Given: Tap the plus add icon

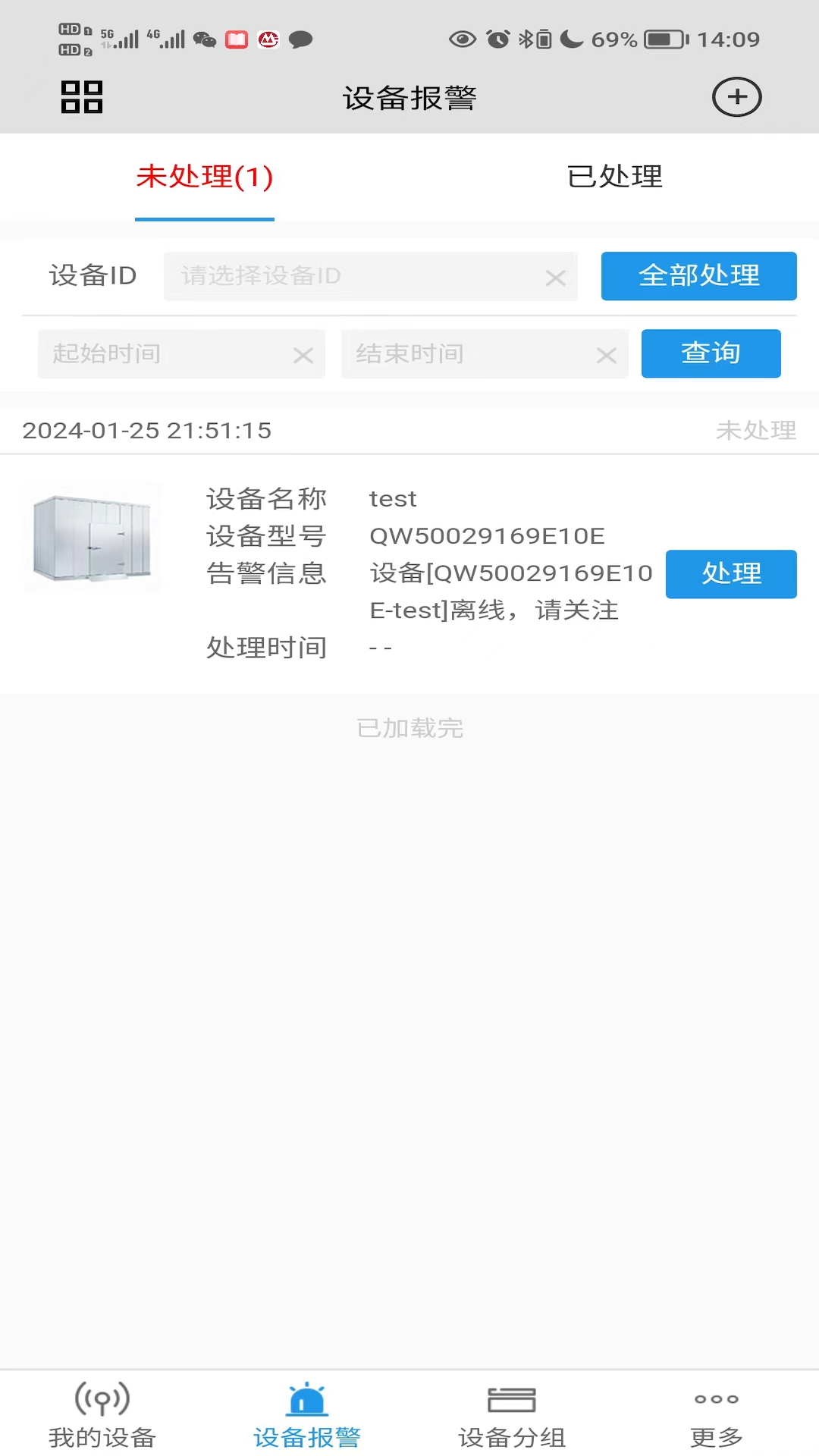Looking at the screenshot, I should (736, 97).
